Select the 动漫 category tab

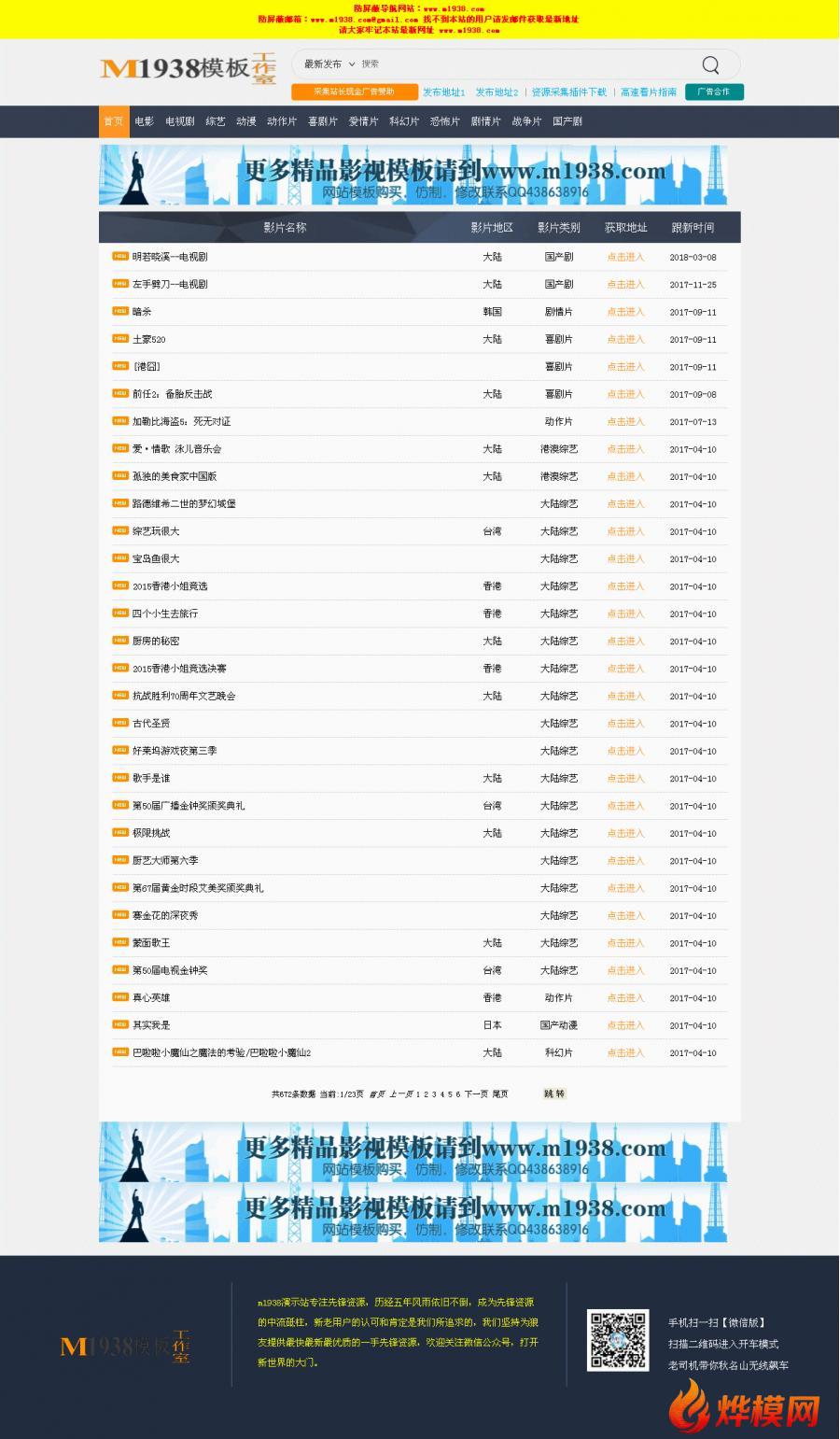[x=245, y=121]
